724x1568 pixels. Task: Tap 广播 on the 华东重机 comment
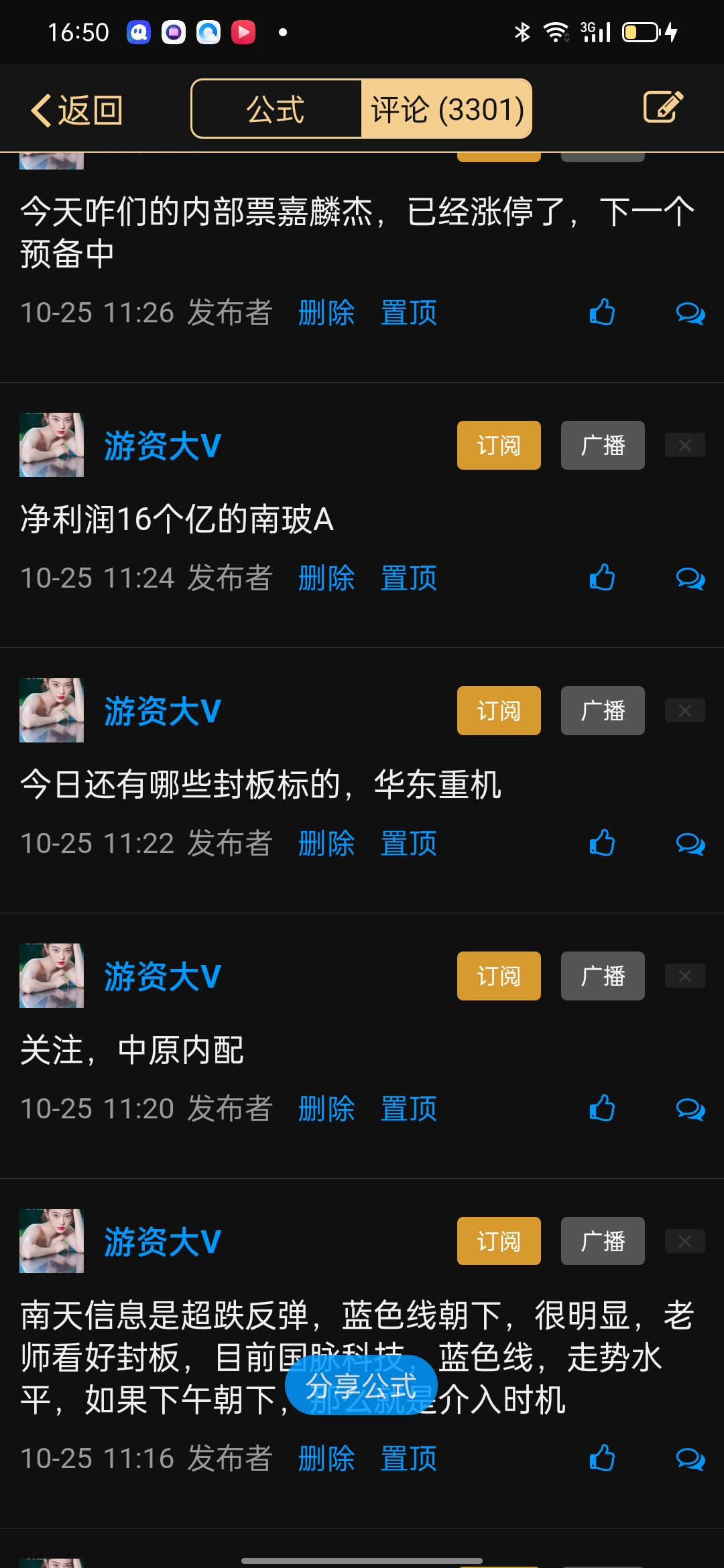coord(603,711)
